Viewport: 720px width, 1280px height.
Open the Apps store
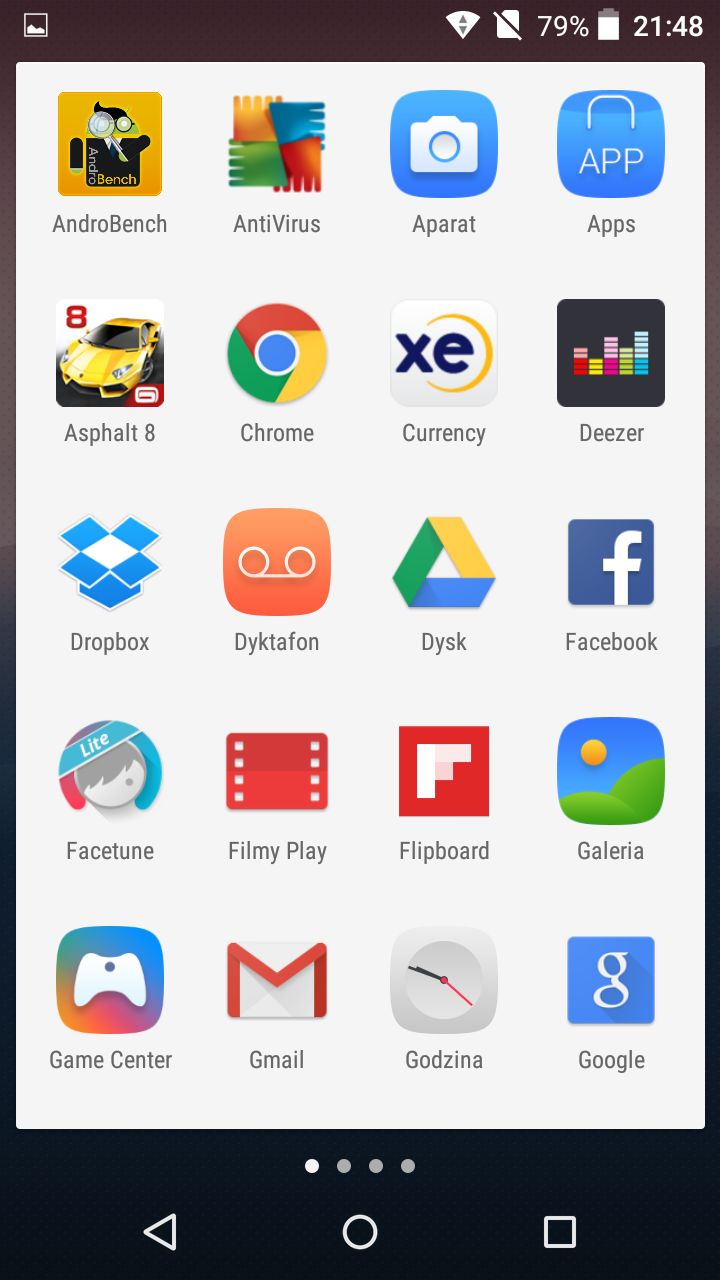(611, 145)
